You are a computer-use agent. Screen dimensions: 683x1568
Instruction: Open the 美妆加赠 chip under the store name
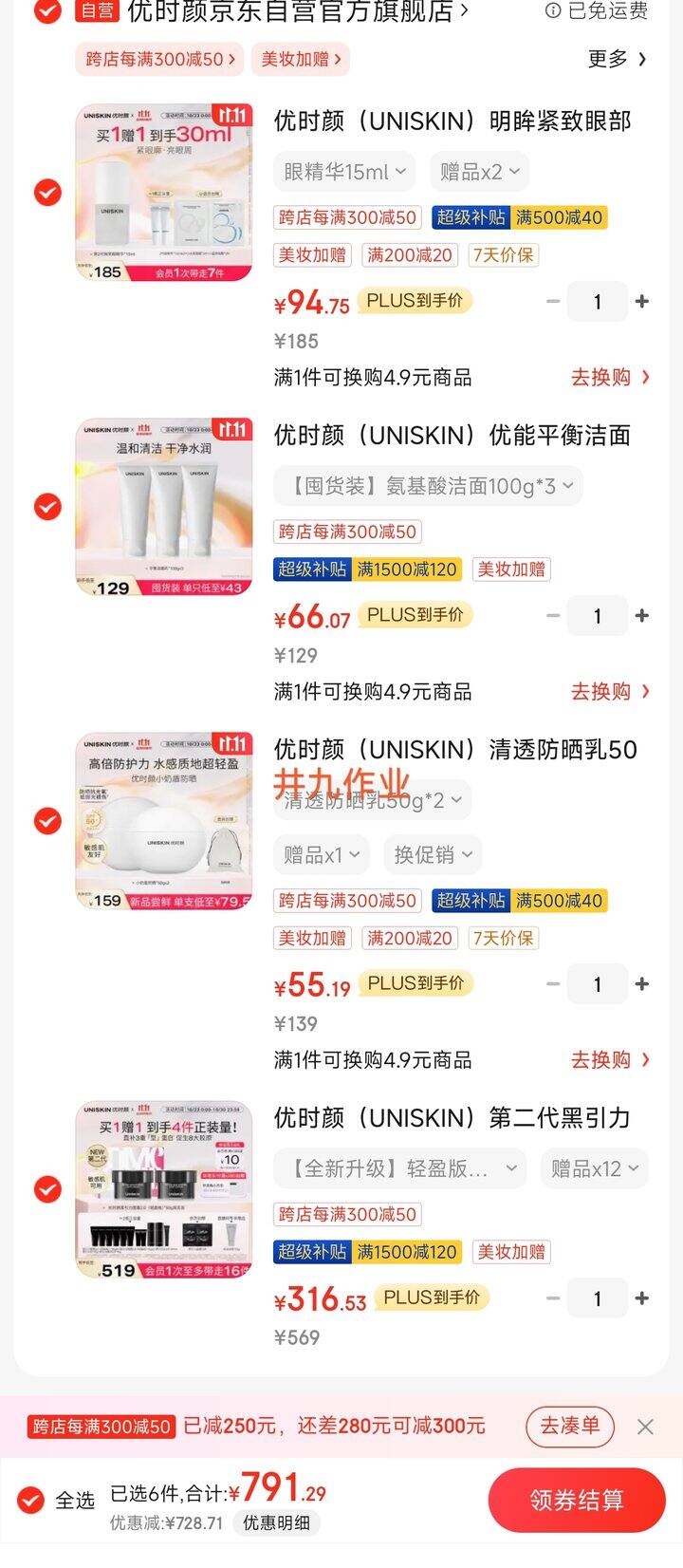click(x=300, y=59)
